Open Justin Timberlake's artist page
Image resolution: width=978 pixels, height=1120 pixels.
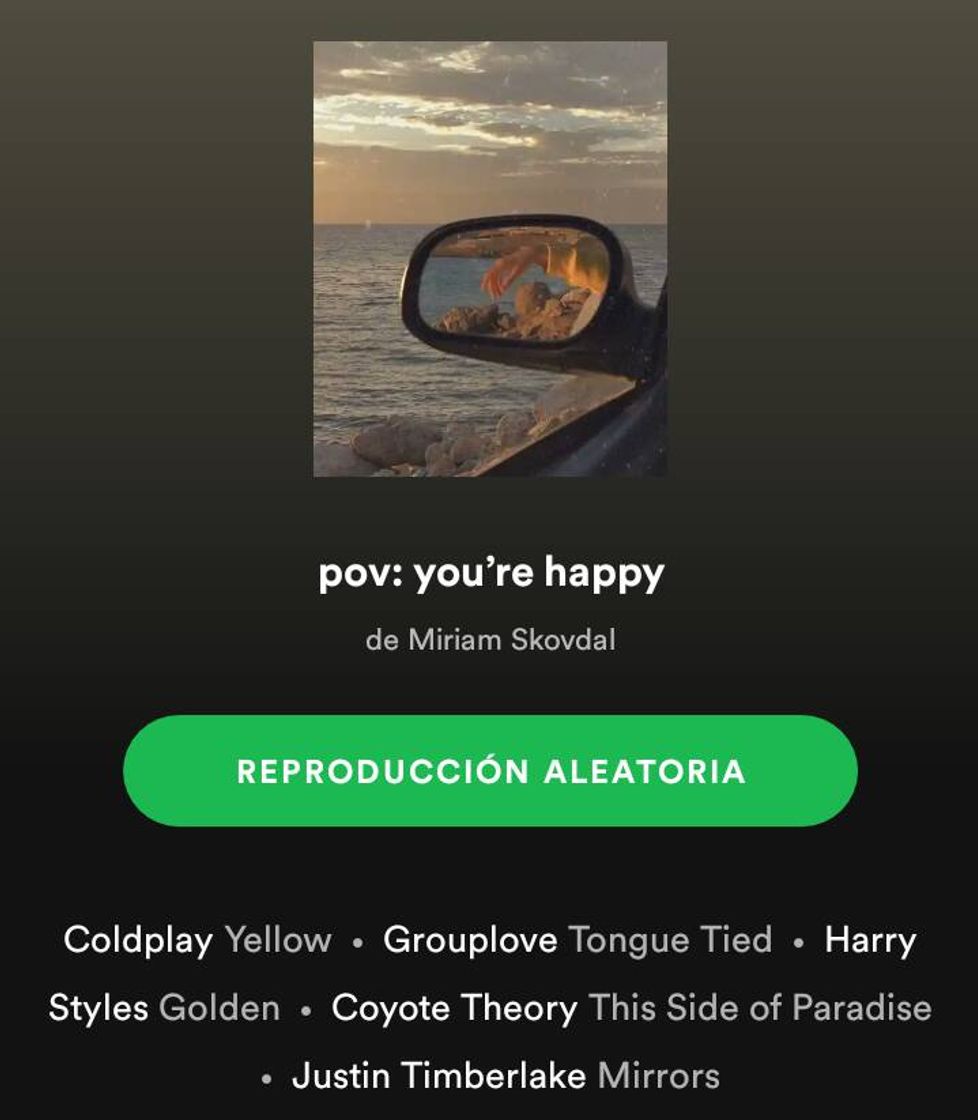(440, 1077)
